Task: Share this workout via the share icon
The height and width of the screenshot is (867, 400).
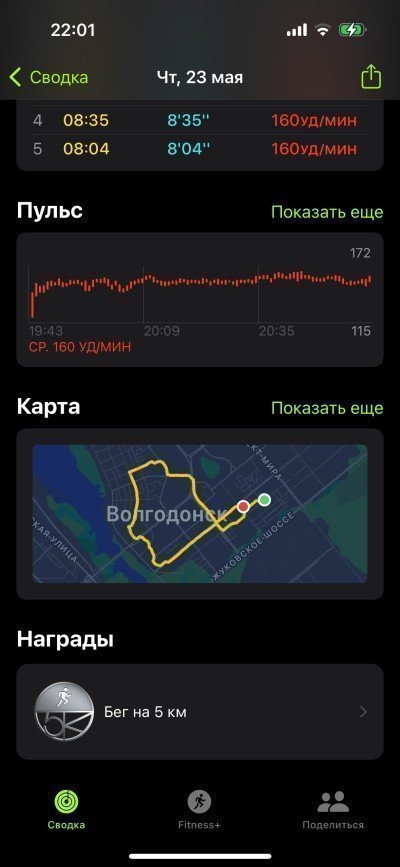Action: pos(371,77)
